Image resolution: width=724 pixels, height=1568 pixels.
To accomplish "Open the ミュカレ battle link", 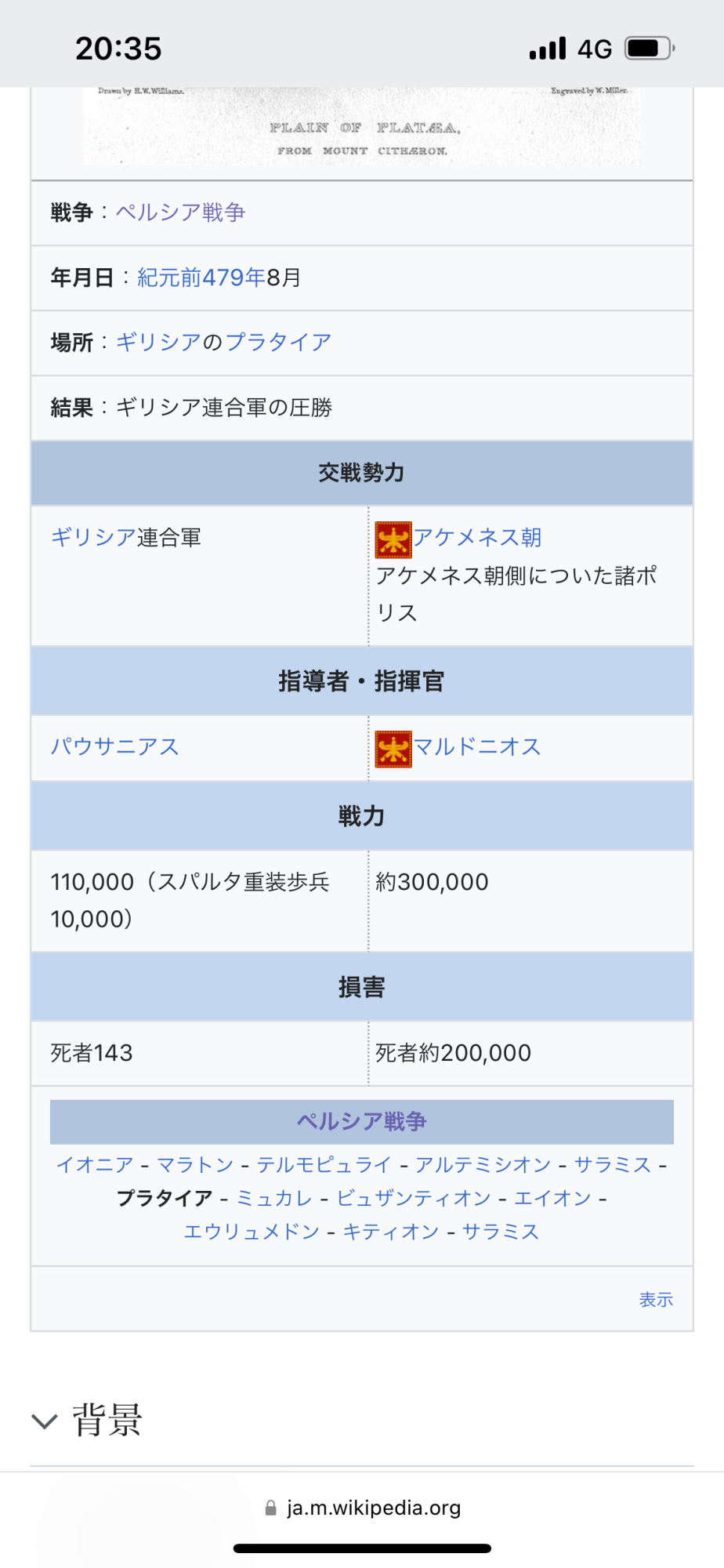I will [x=274, y=1199].
